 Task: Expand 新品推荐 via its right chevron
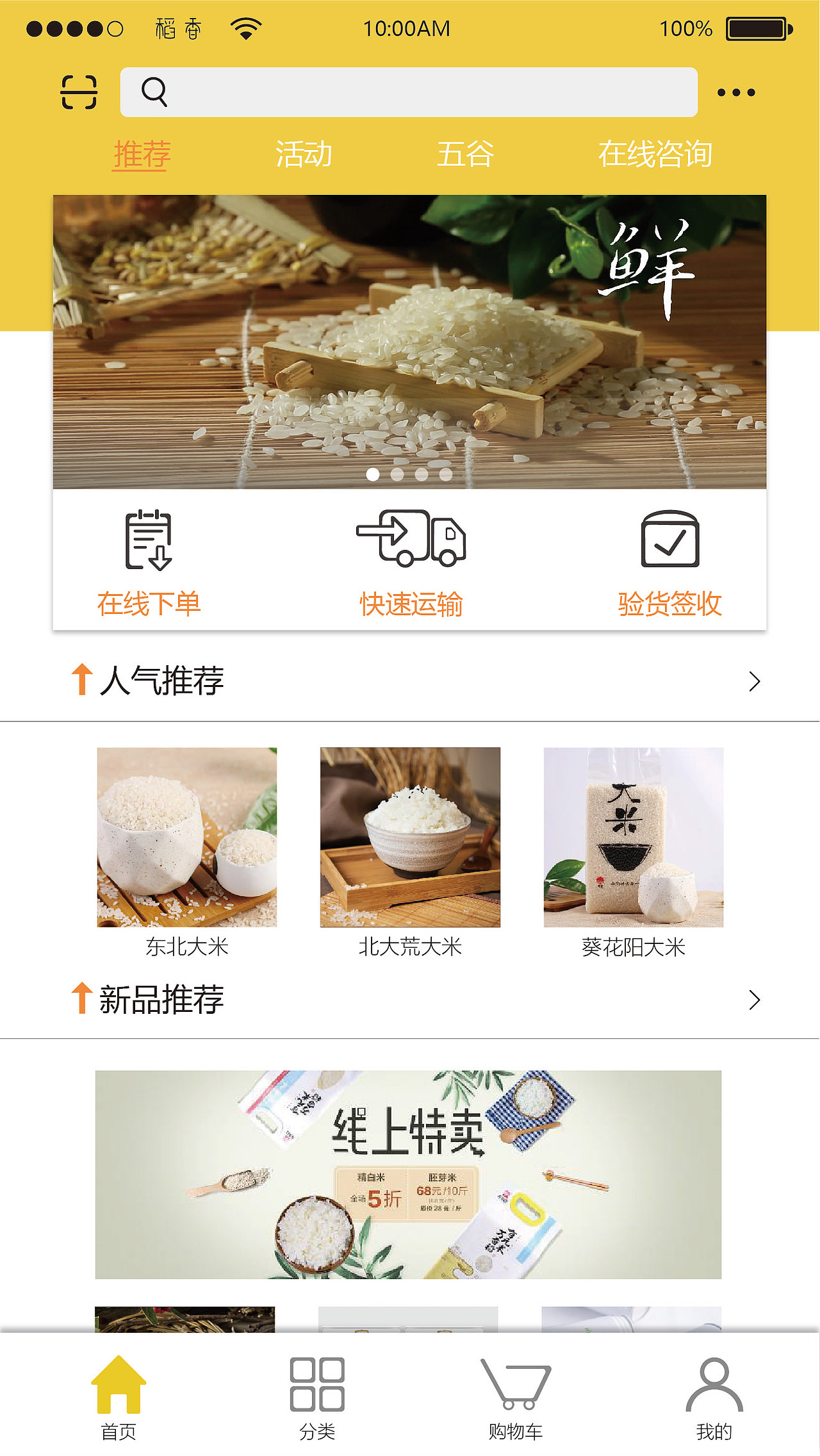pyautogui.click(x=754, y=998)
